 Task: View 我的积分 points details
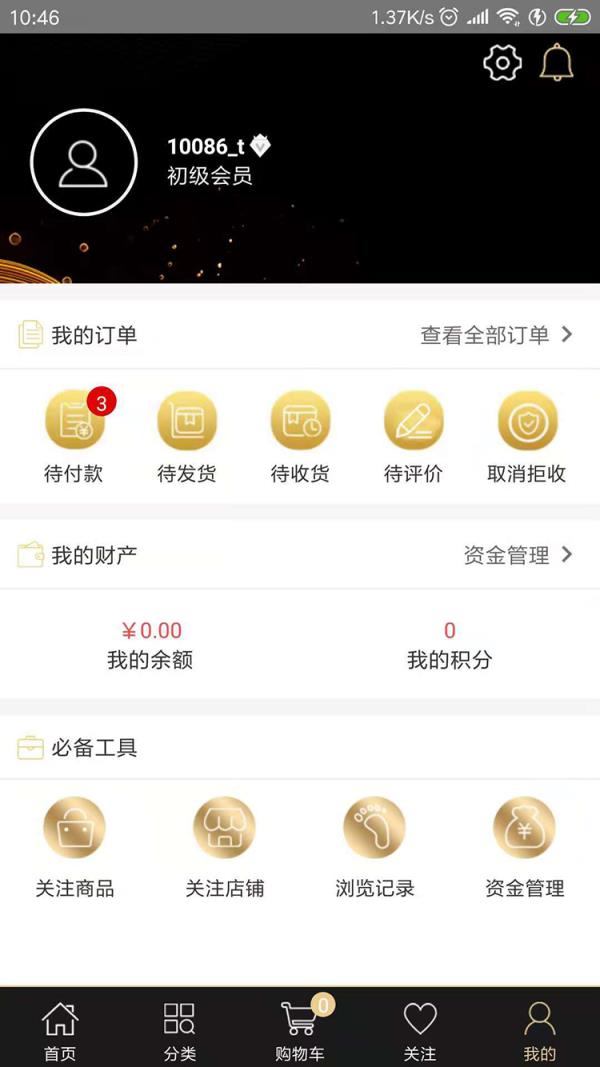coord(449,645)
